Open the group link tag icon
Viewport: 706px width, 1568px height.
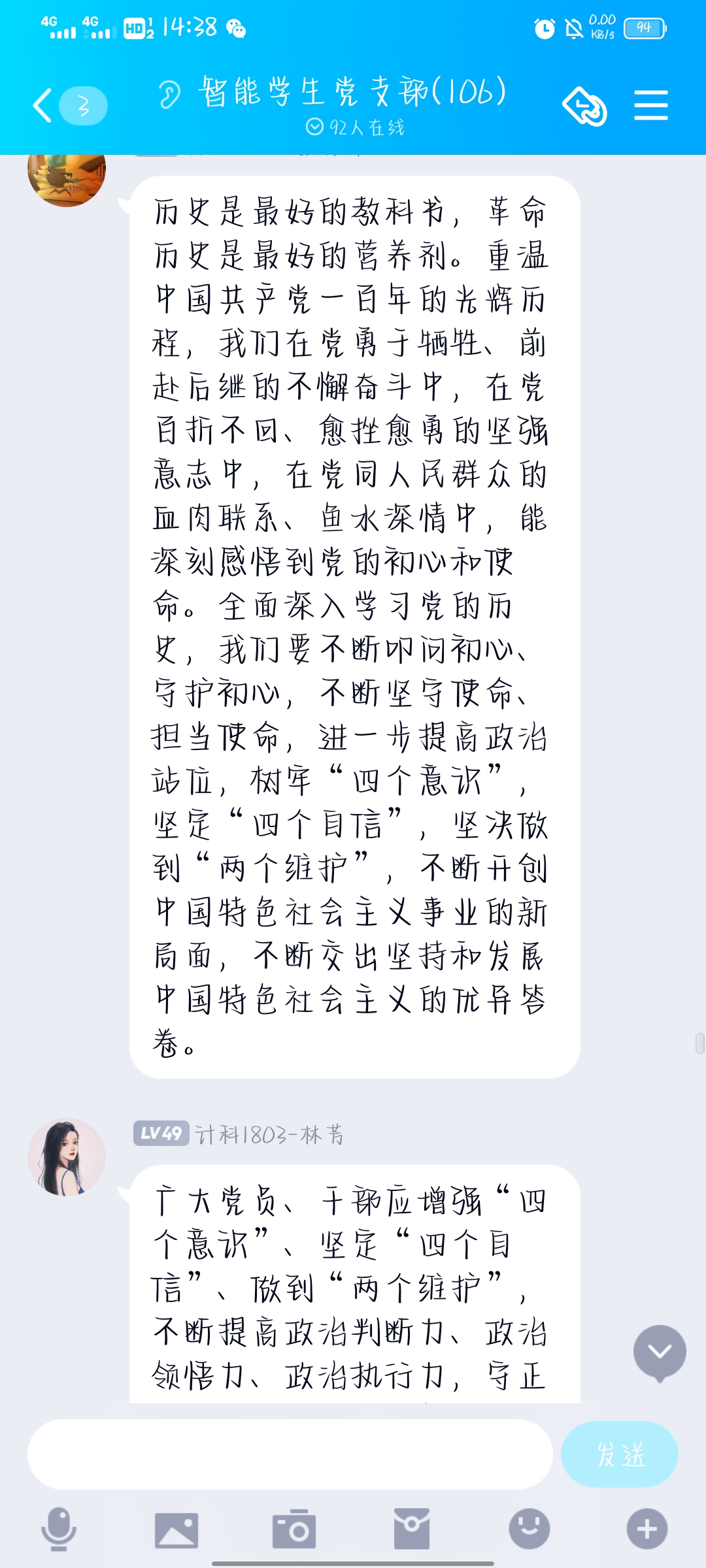pyautogui.click(x=584, y=106)
